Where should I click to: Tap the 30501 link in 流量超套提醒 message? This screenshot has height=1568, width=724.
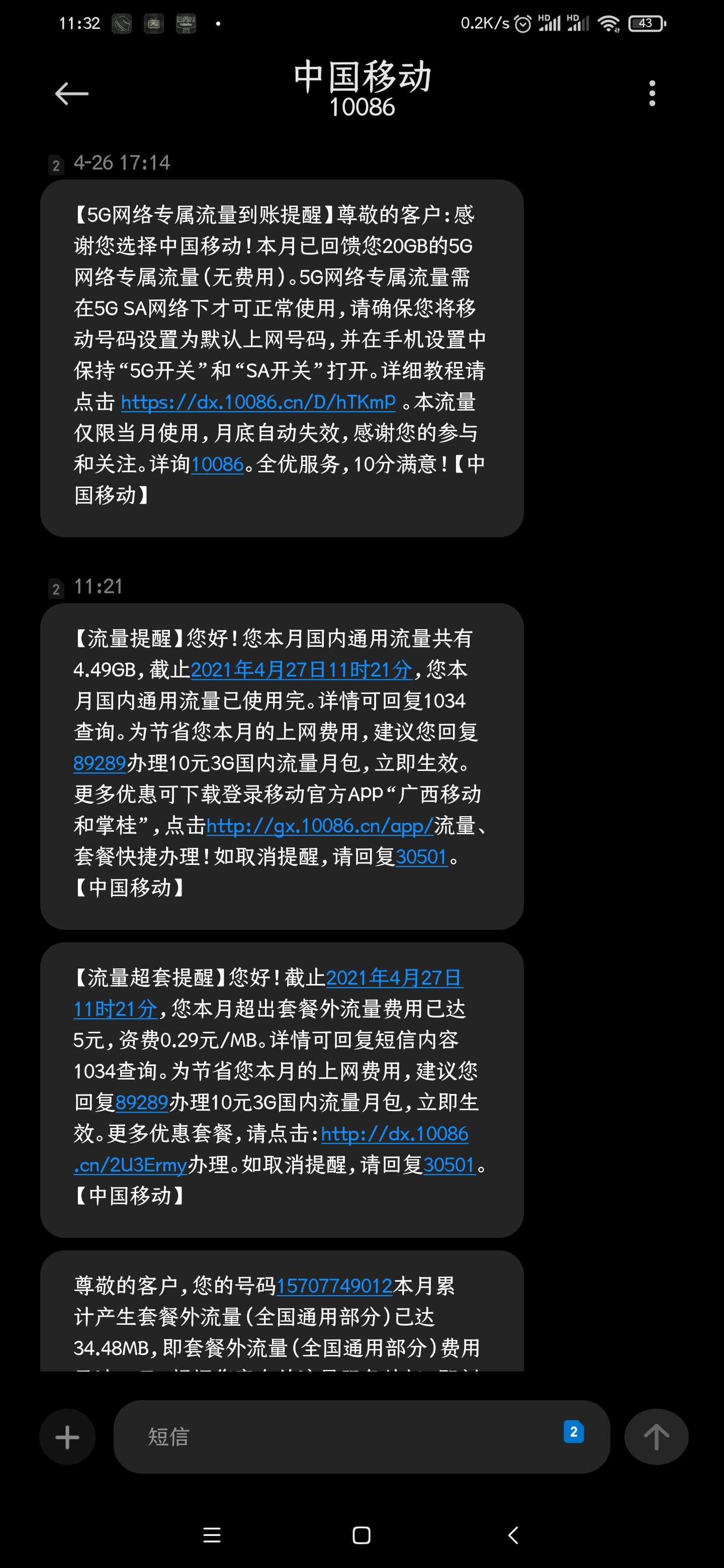point(449,1165)
